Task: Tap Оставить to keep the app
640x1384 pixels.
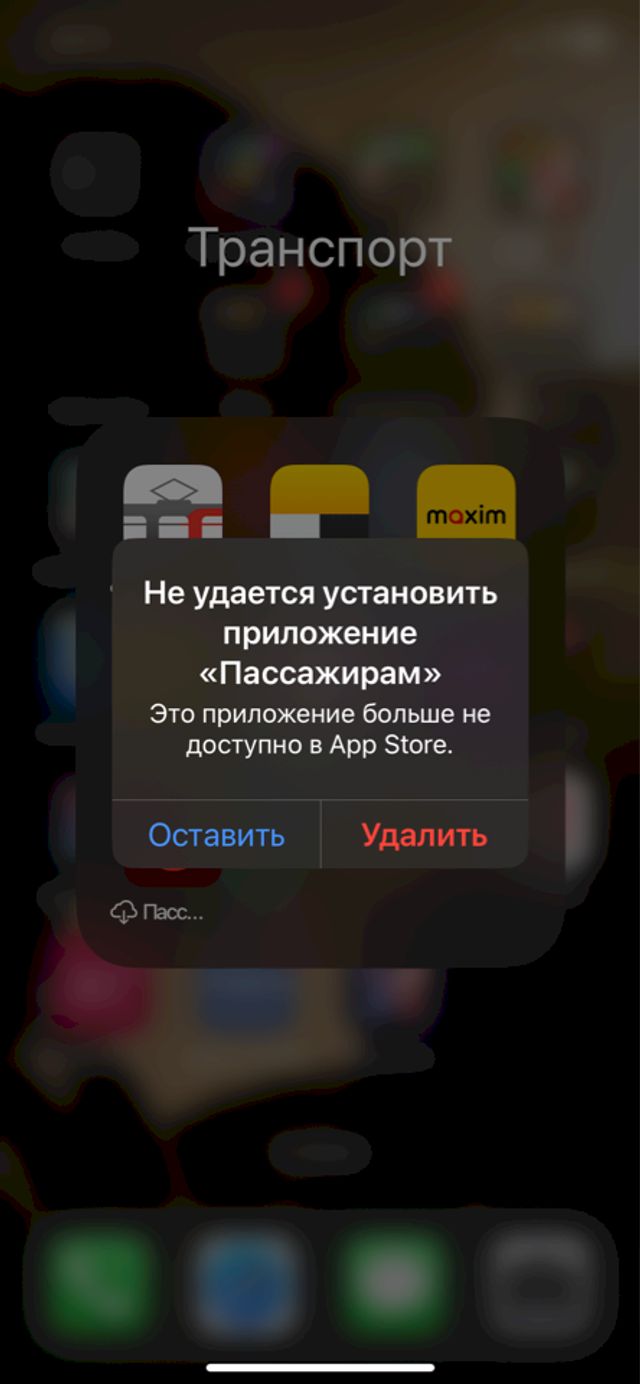Action: point(216,834)
